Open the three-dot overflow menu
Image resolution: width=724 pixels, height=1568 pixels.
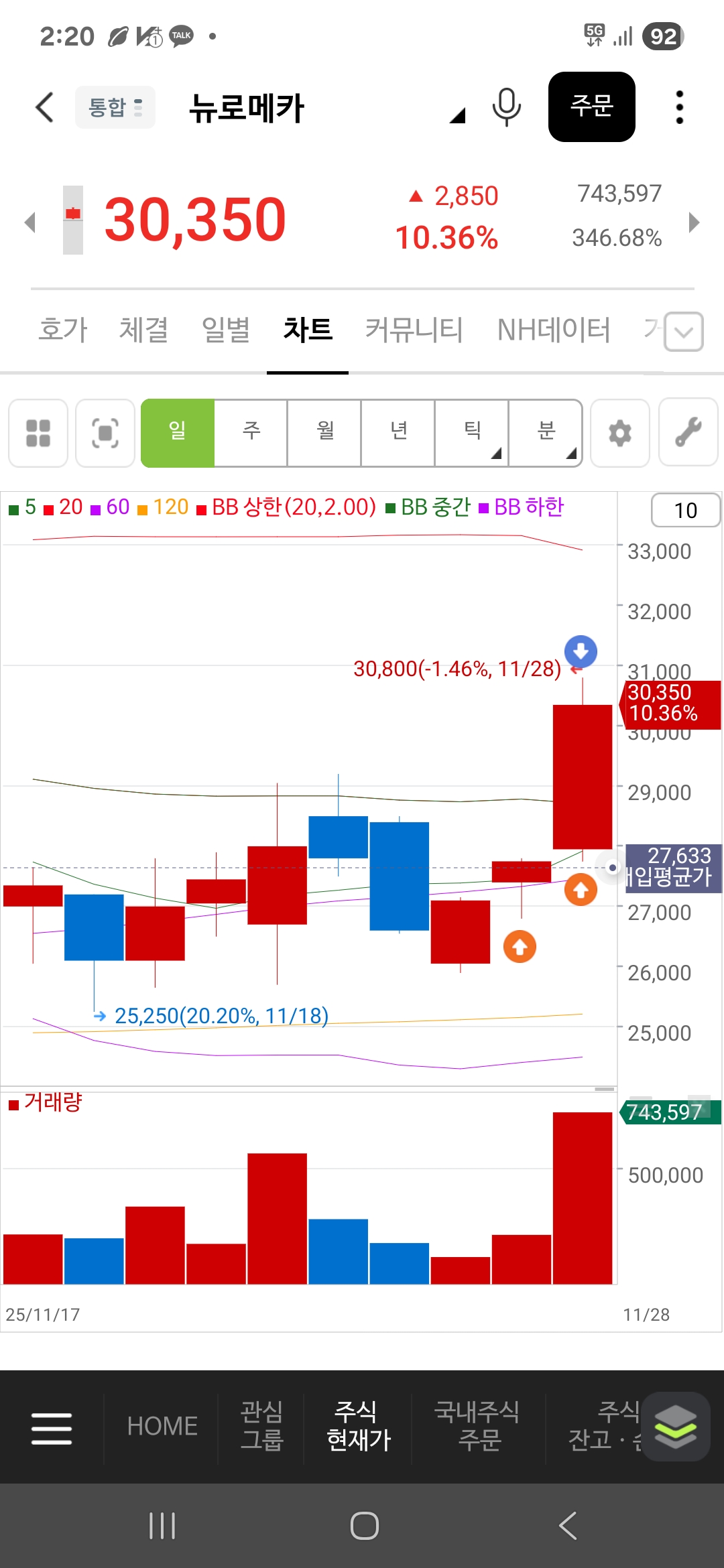point(679,107)
